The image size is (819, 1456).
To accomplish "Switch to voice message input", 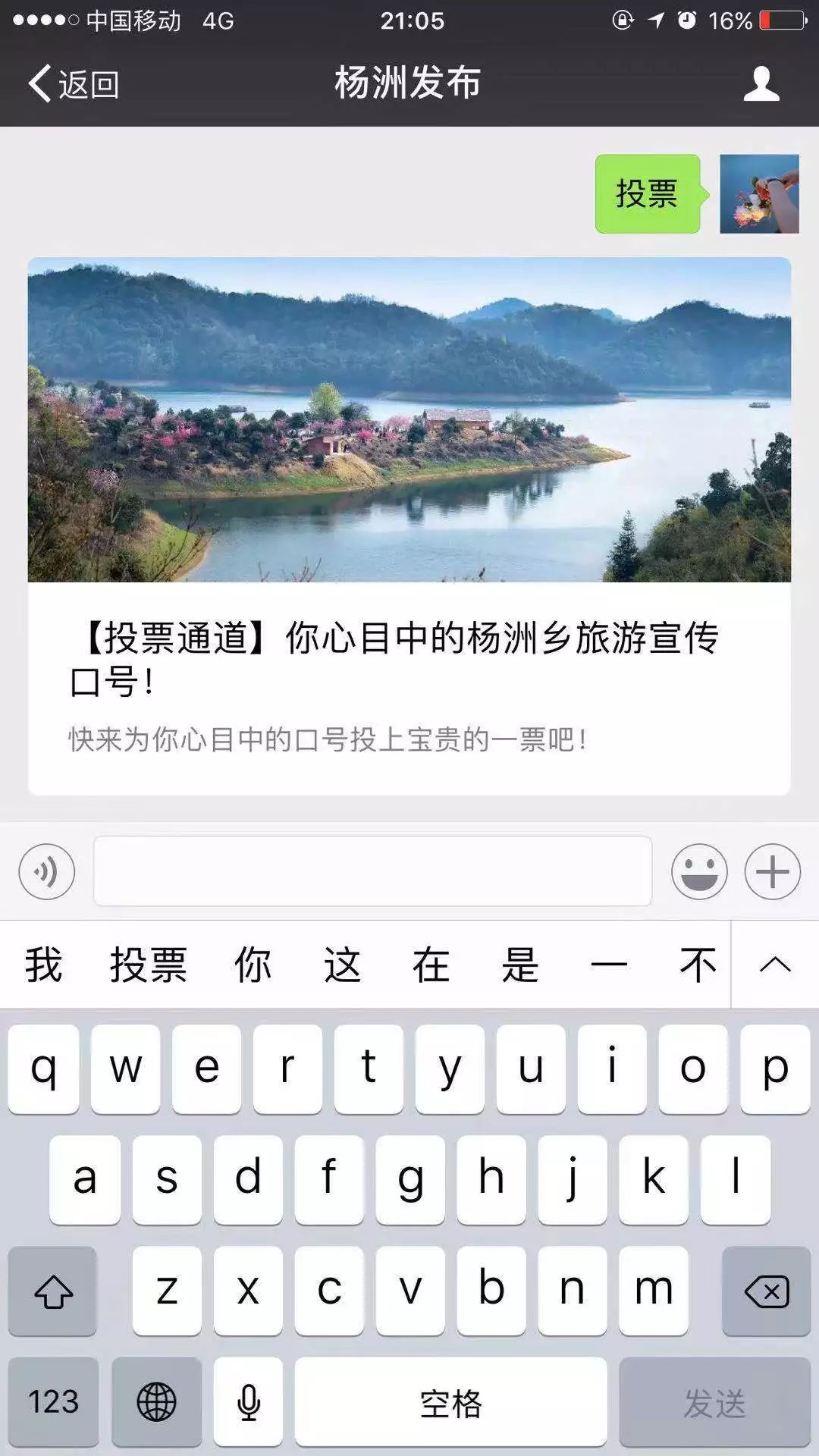I will point(47,871).
